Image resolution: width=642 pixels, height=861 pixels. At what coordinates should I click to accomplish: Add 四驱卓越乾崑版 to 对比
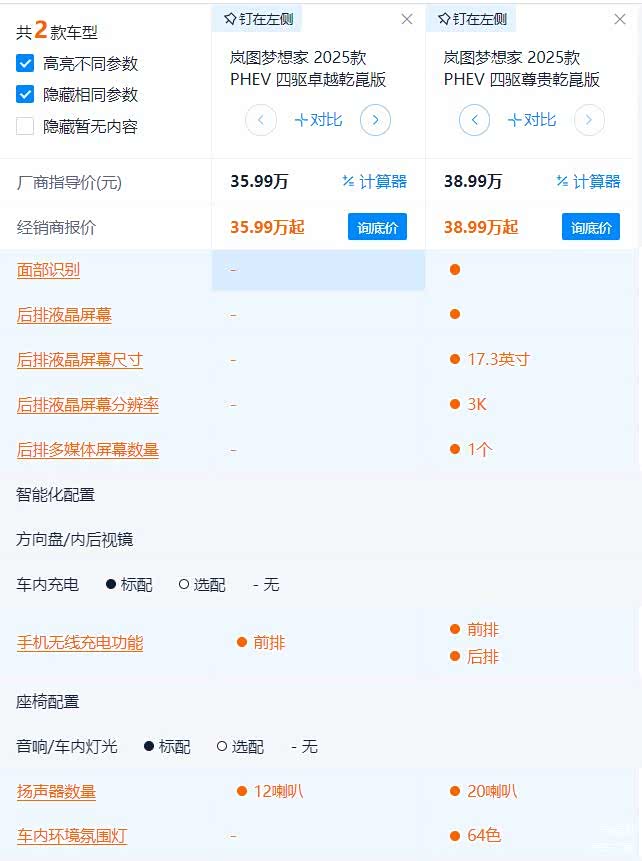[x=318, y=120]
